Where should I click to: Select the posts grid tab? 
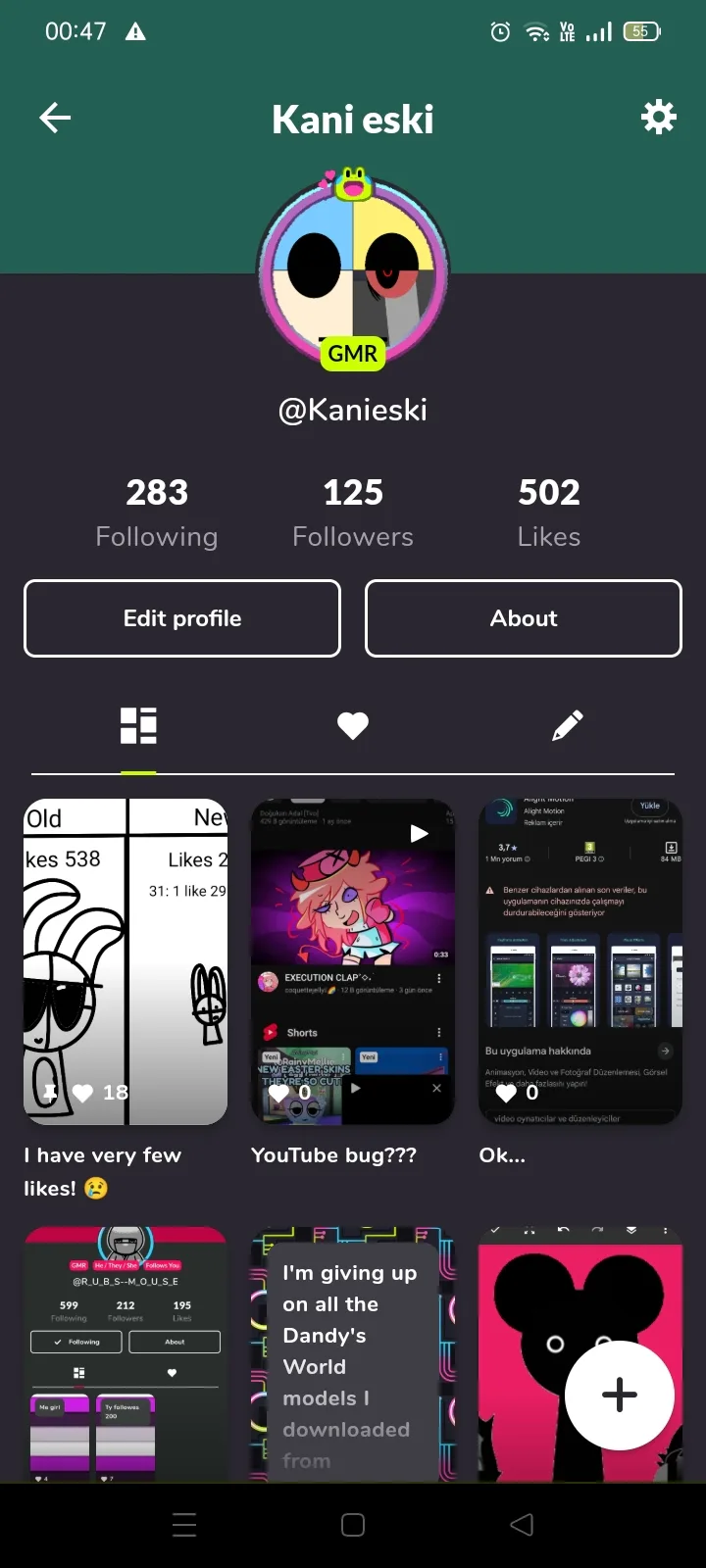138,726
